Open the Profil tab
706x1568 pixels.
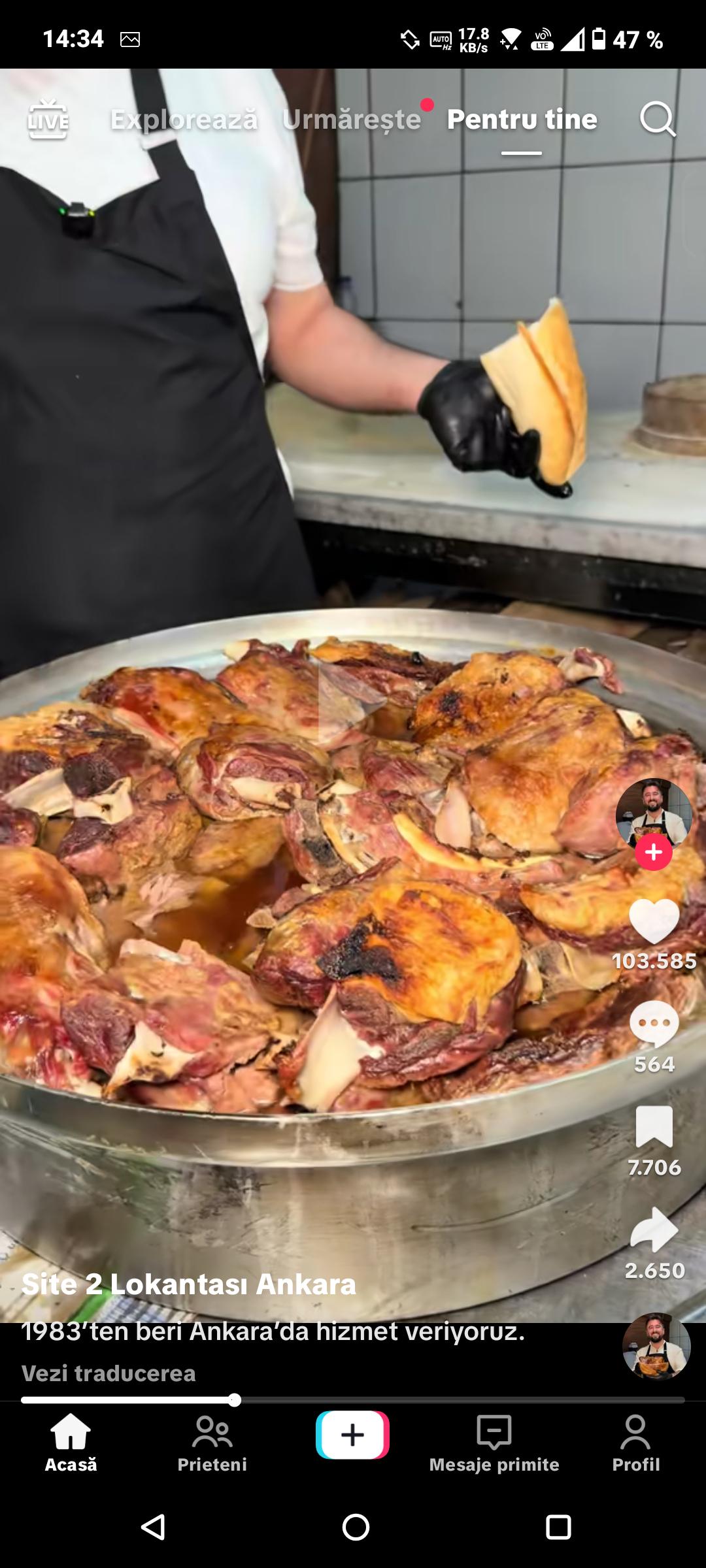635,1444
